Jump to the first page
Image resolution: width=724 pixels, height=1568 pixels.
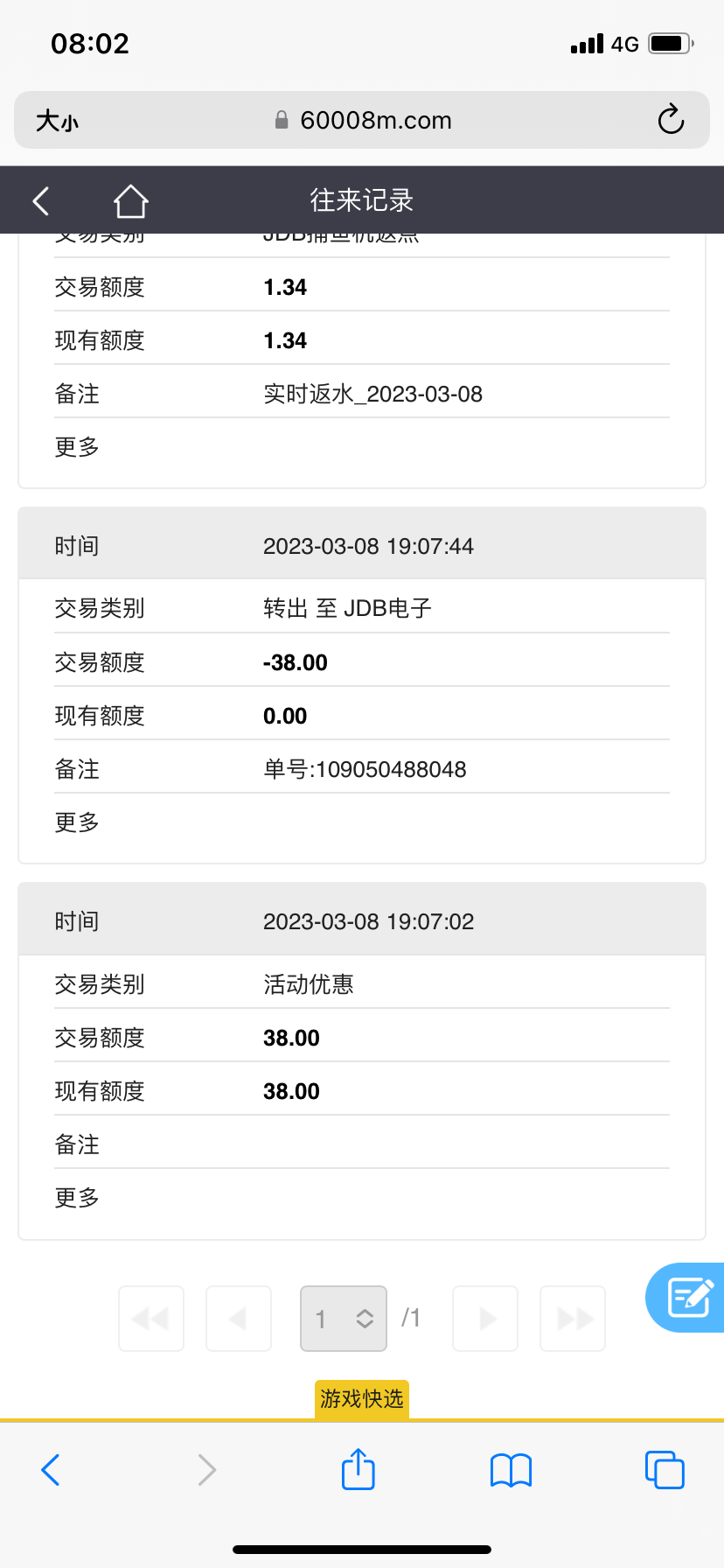point(151,1318)
